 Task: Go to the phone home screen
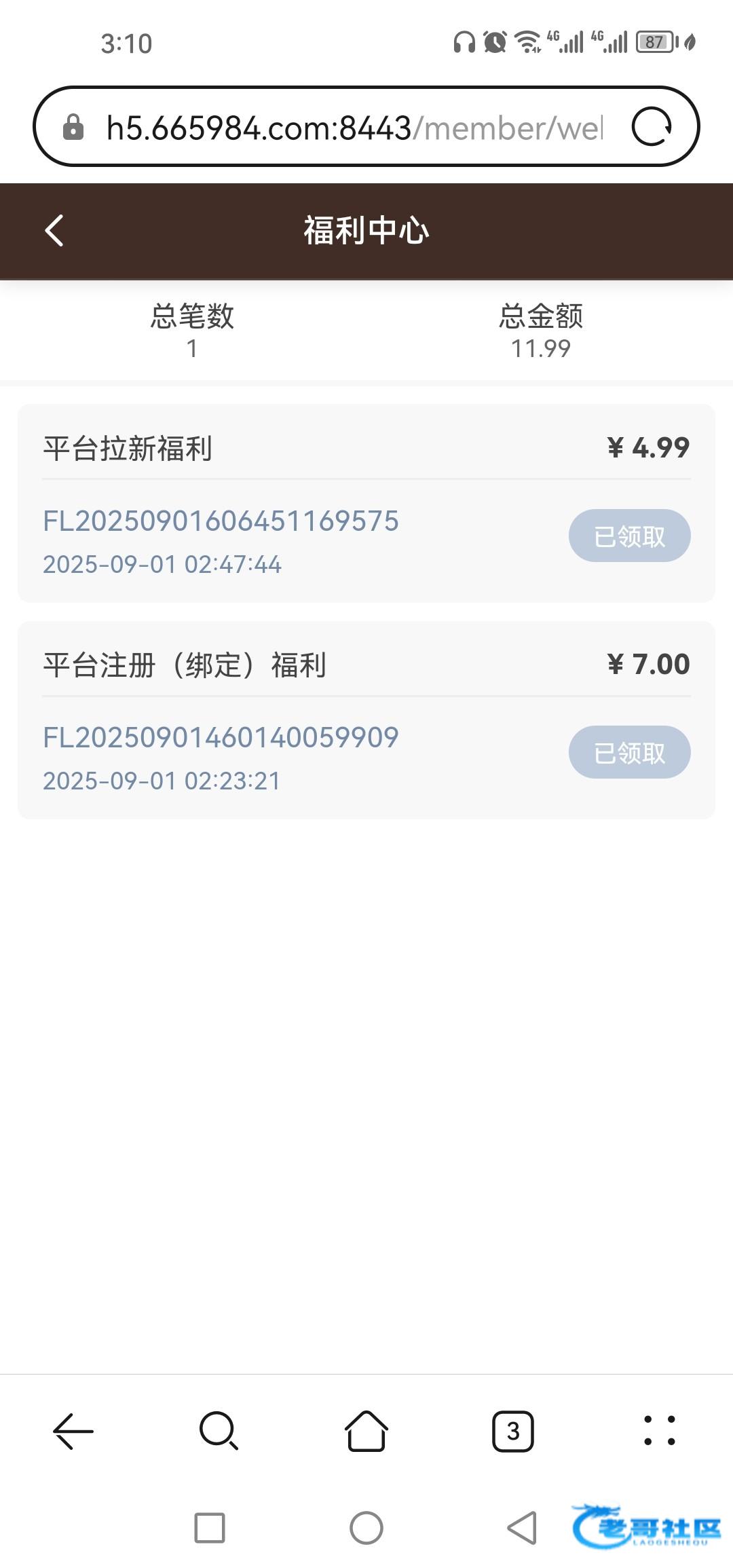366,1528
